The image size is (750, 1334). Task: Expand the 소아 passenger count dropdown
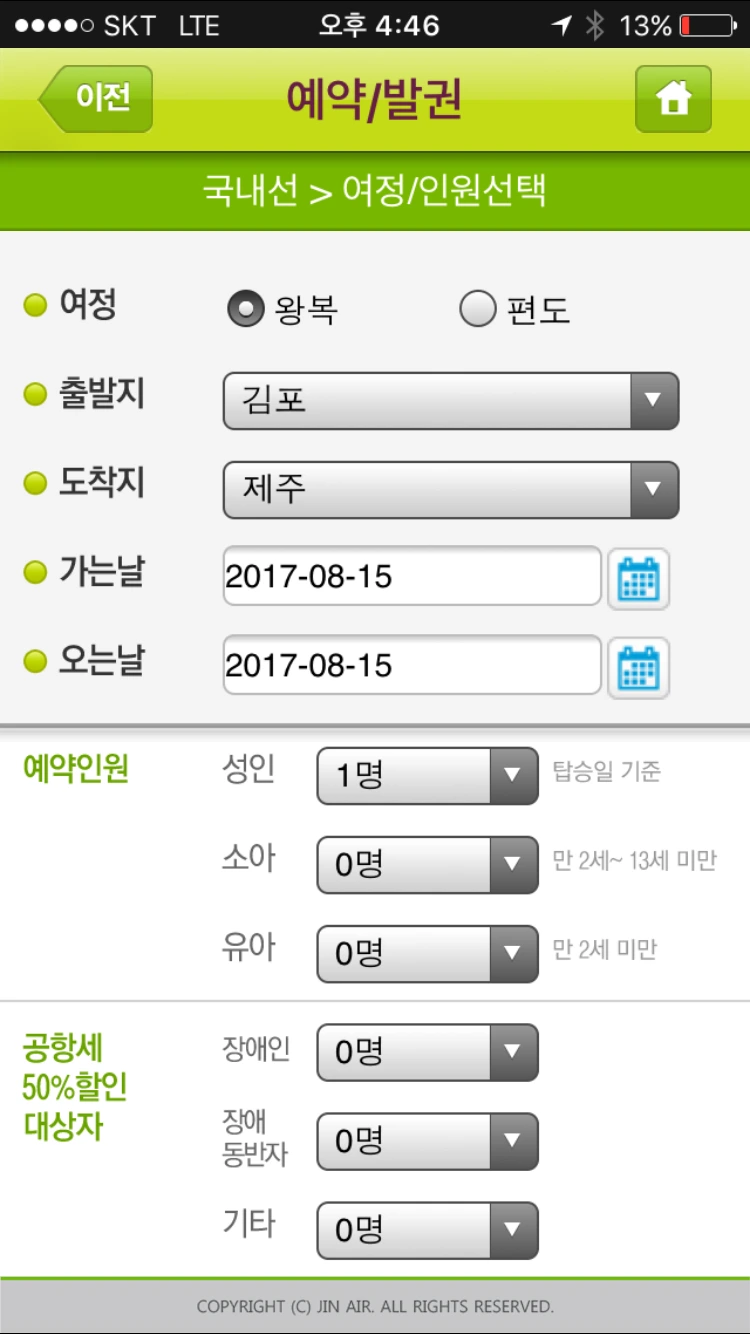[427, 864]
